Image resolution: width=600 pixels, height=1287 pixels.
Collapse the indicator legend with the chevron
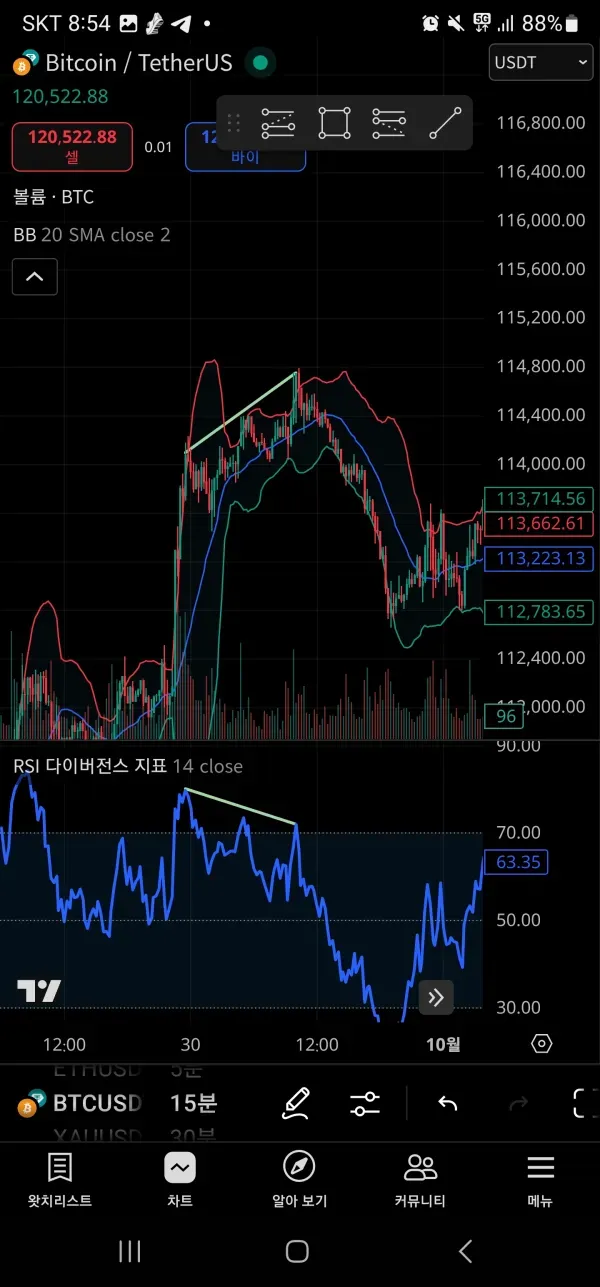[34, 277]
